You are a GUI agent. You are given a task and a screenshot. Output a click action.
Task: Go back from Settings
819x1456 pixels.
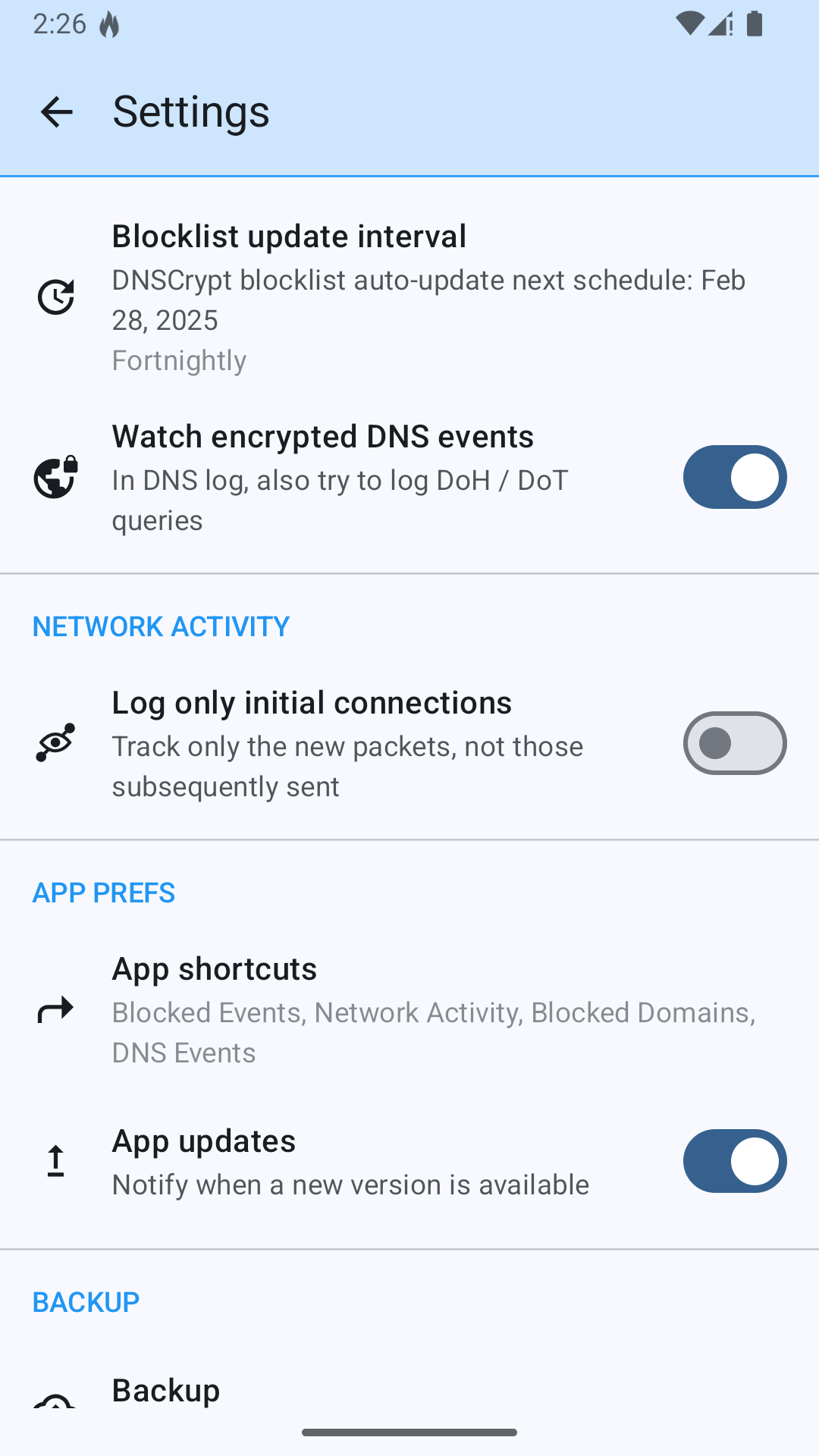[57, 112]
